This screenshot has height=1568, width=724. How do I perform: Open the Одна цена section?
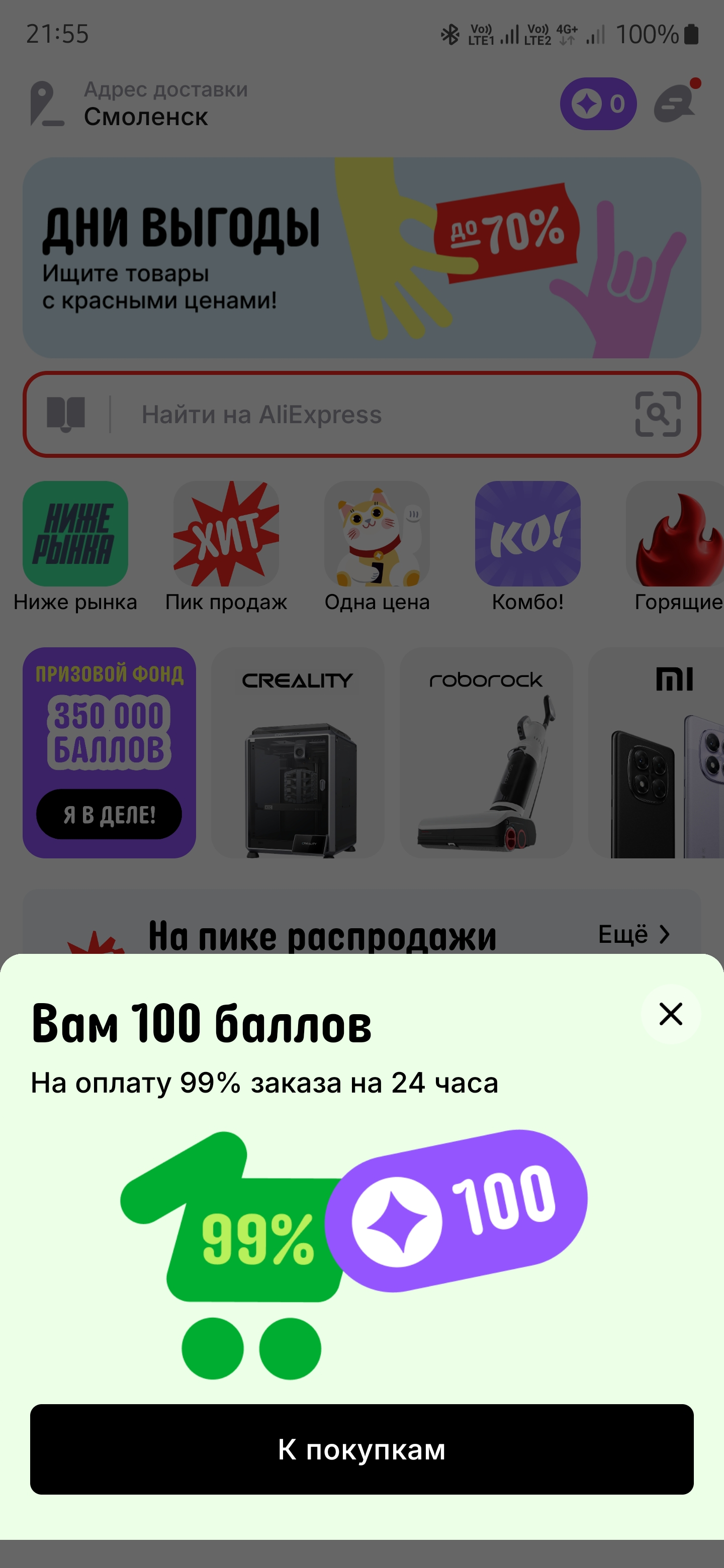377,547
